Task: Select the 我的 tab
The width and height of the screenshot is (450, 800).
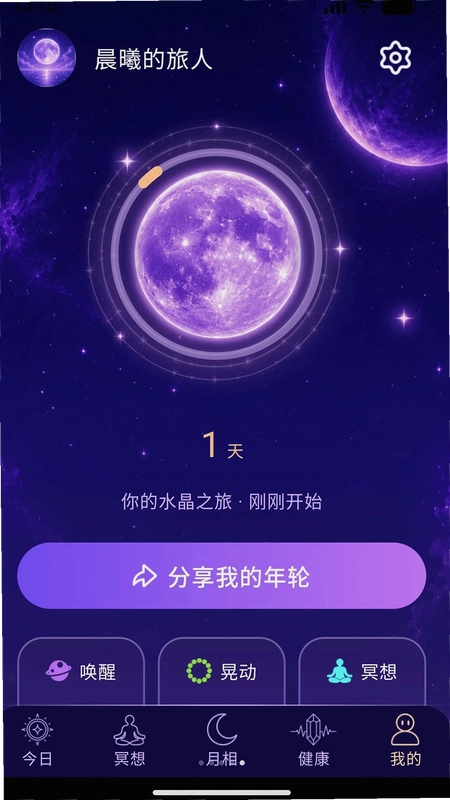Action: click(x=406, y=740)
